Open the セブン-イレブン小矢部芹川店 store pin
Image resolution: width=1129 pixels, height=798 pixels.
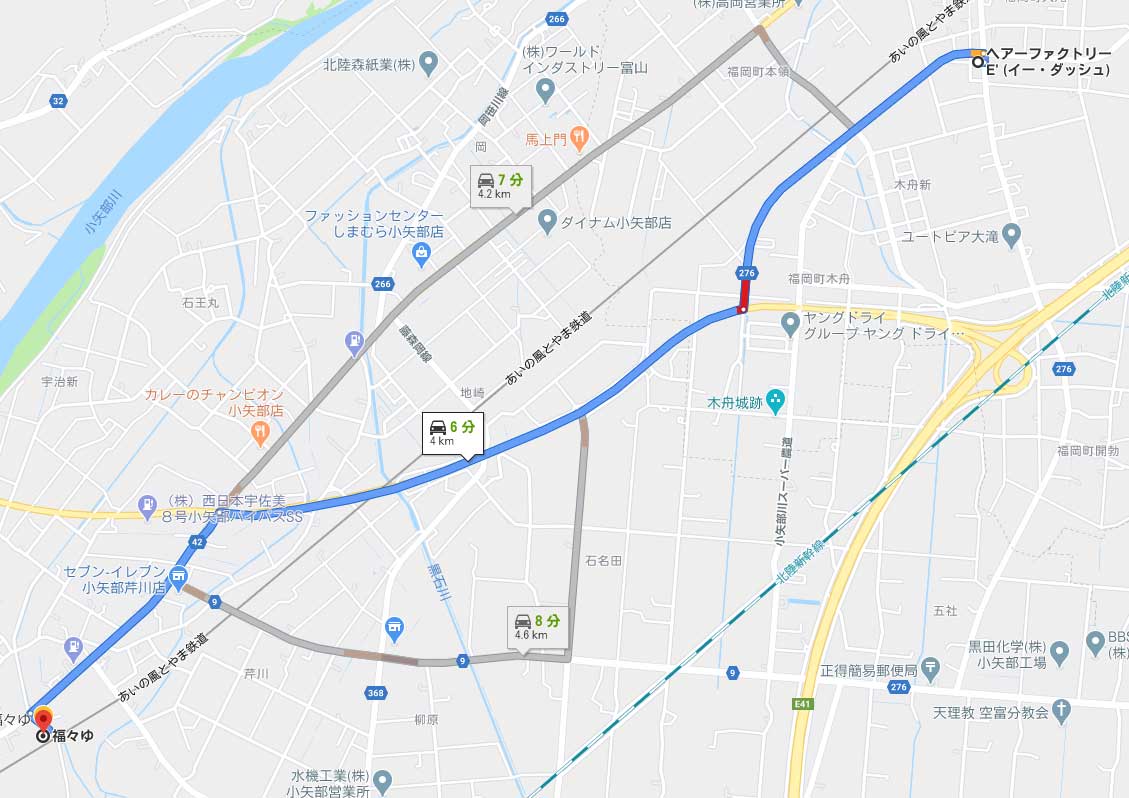pyautogui.click(x=179, y=576)
